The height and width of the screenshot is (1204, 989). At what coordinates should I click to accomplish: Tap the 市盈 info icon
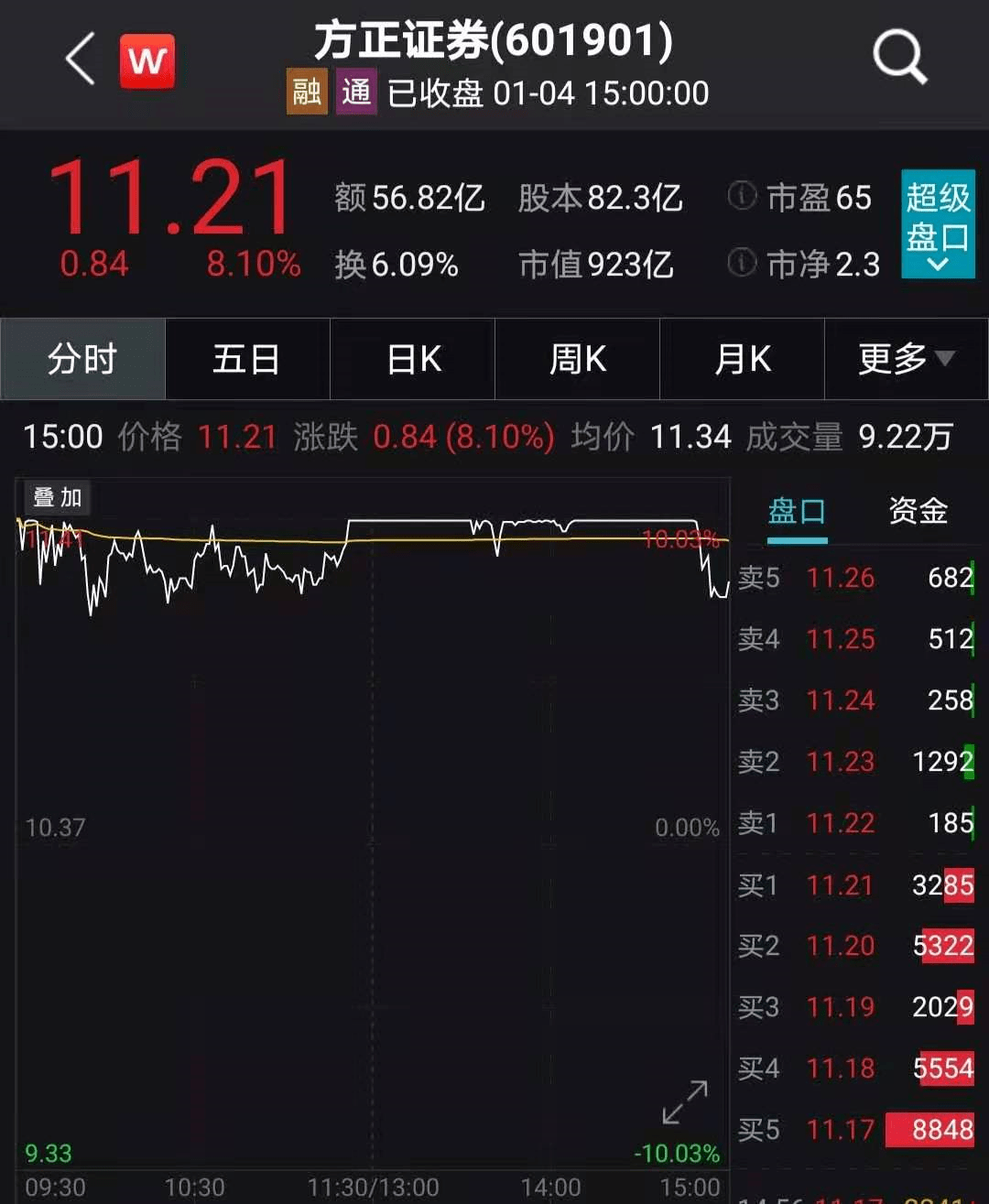tap(742, 196)
